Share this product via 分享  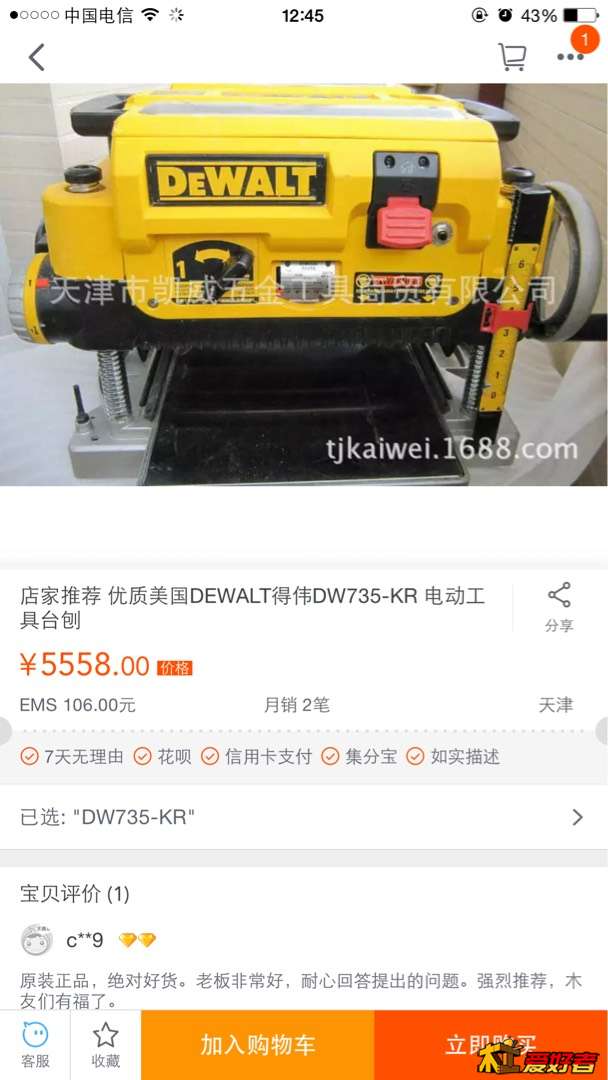pos(559,607)
